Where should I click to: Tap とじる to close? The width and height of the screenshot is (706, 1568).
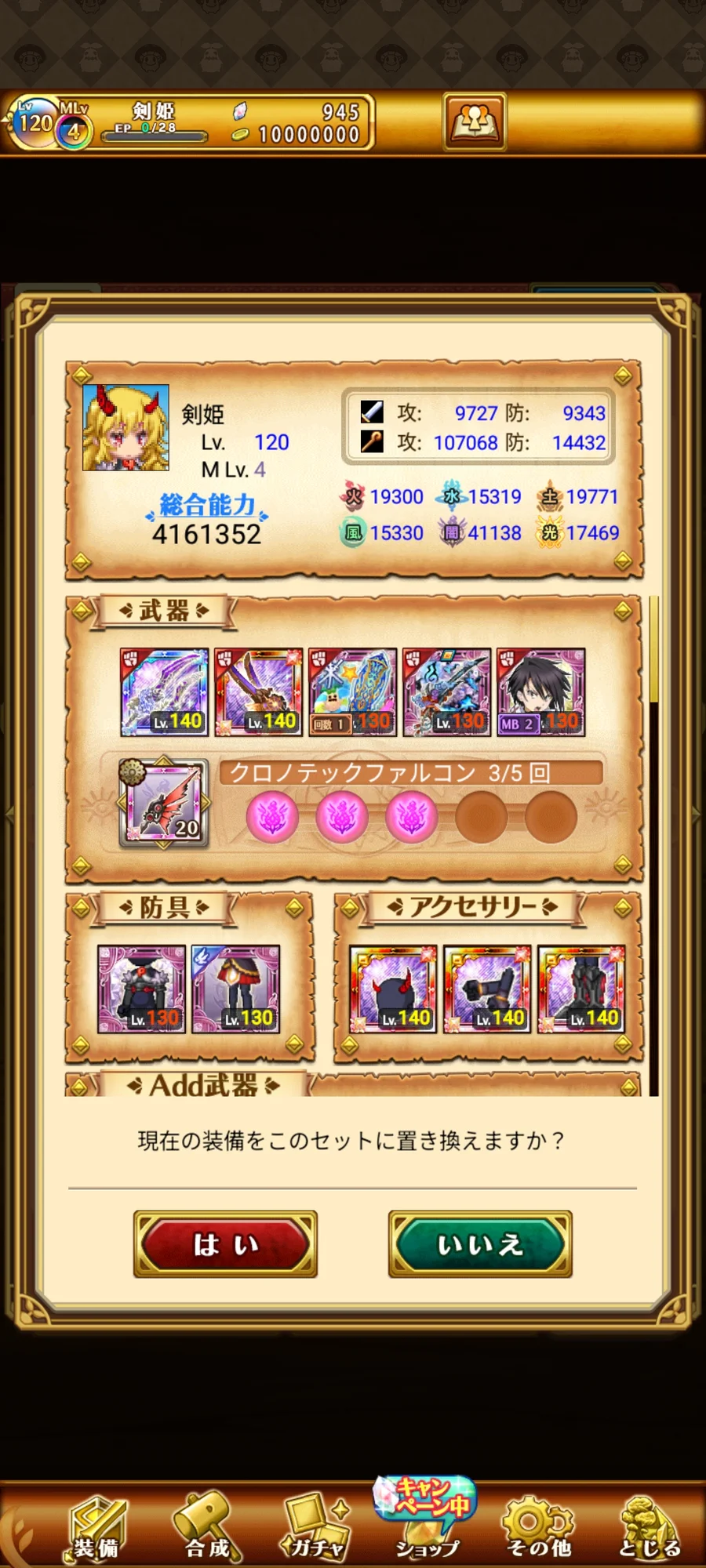(649, 1528)
